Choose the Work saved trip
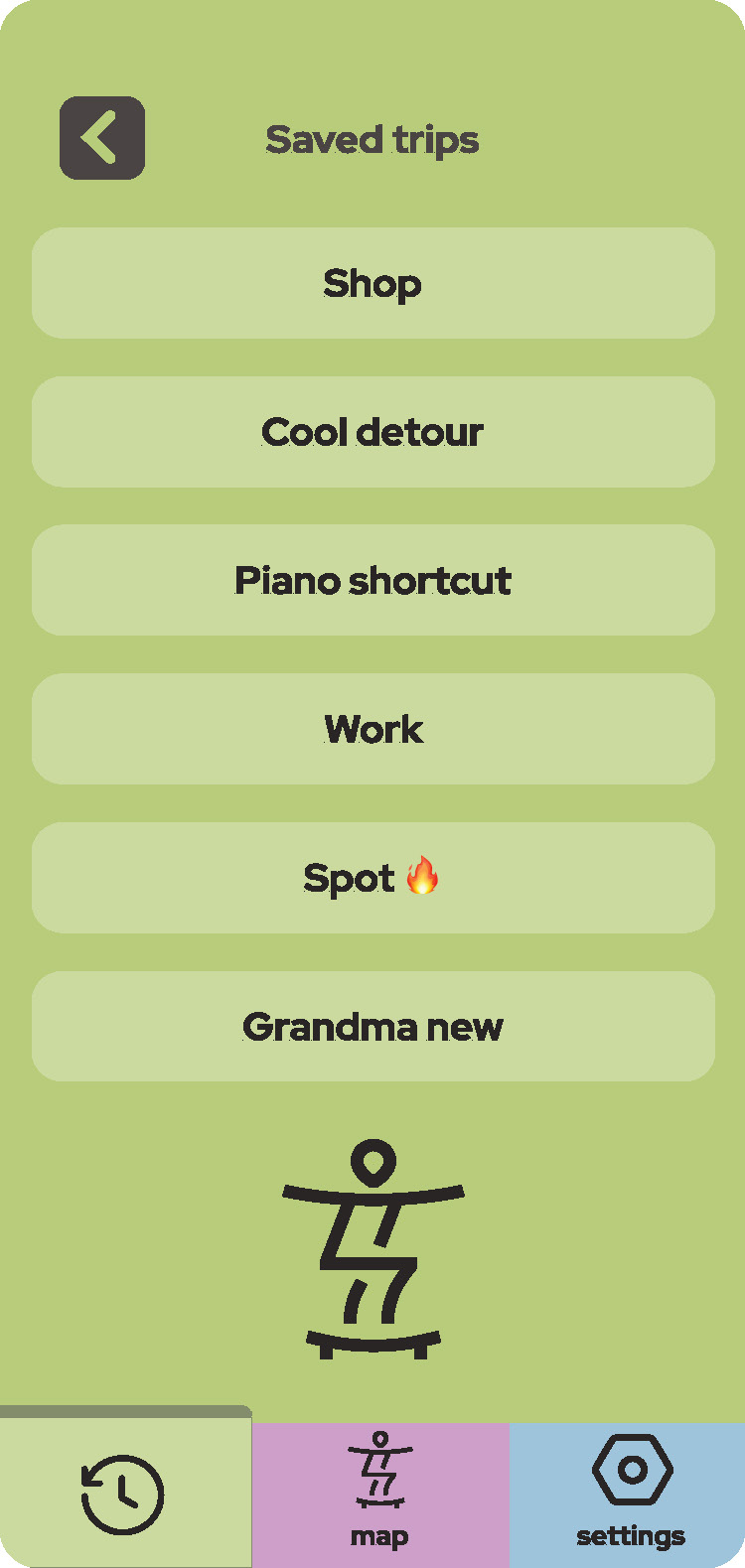Screen dimensions: 745x1568 [373, 729]
